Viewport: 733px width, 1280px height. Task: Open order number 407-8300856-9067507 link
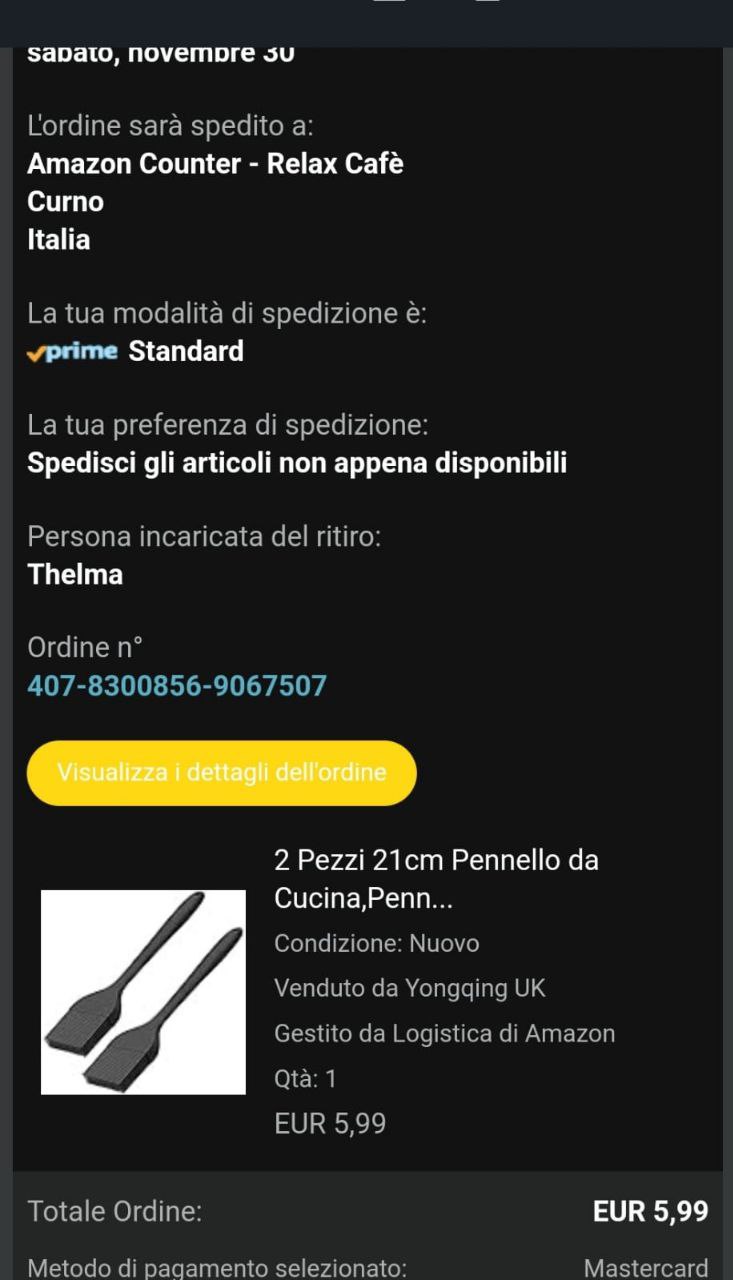pyautogui.click(x=177, y=686)
